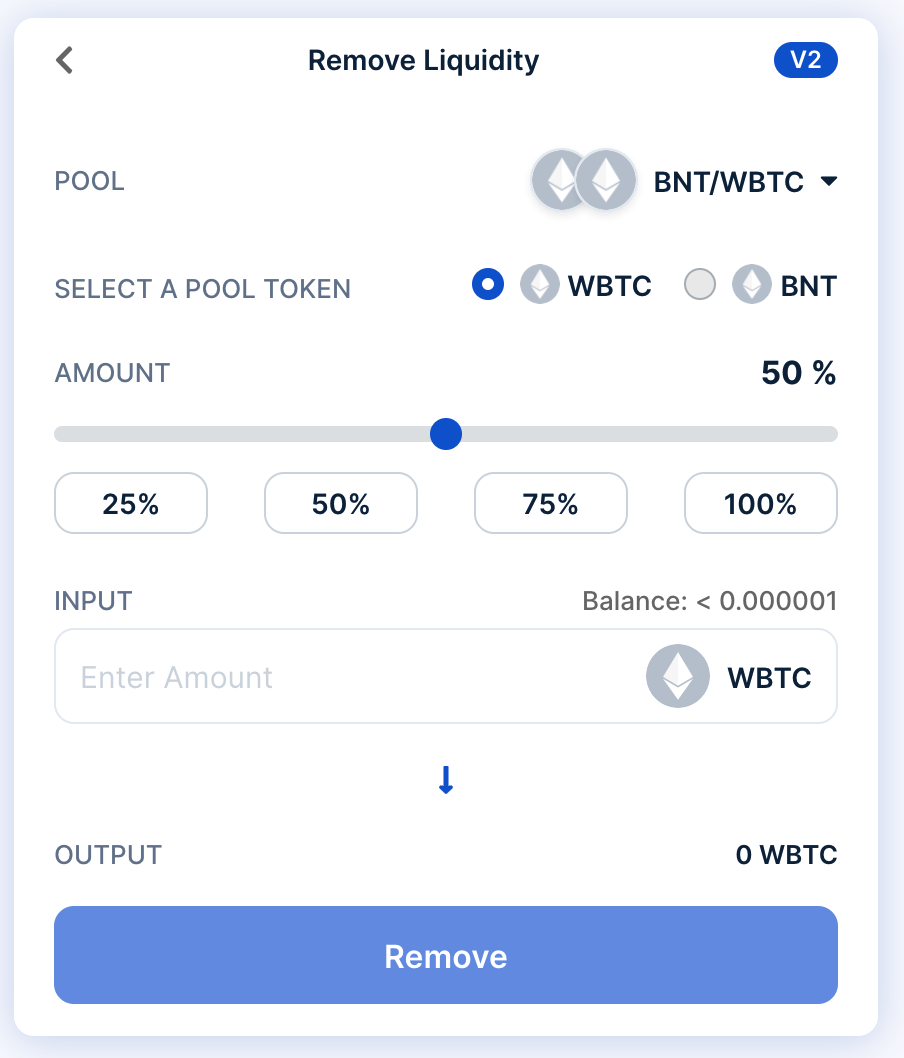
Task: Click the AMOUNT section label
Action: tap(111, 372)
